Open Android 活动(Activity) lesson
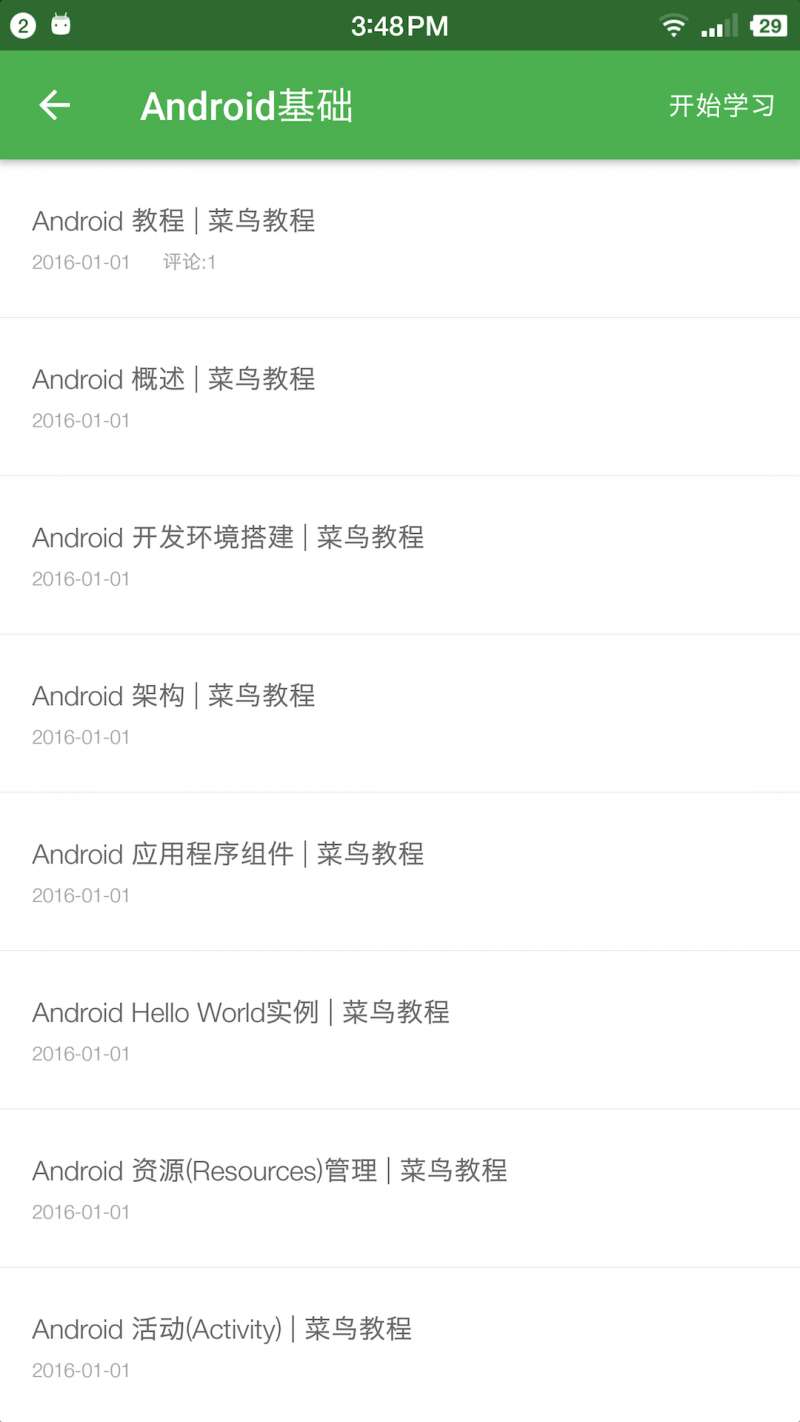Viewport: 800px width, 1422px height. [x=400, y=1345]
